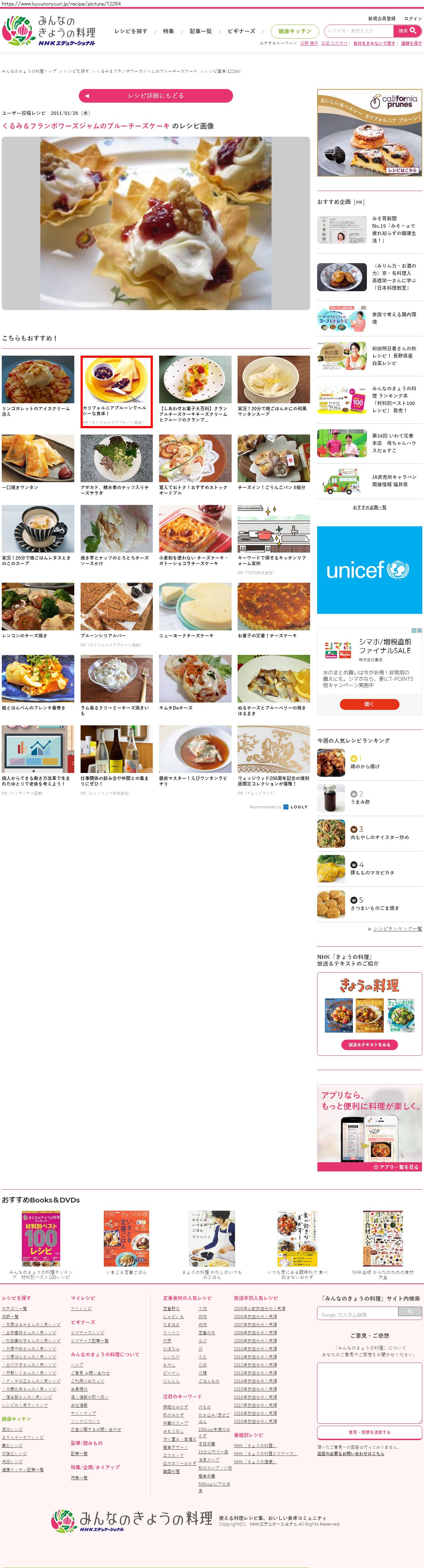Viewport: 424px width, 1568px height.
Task: Open the california prunes ad banner
Action: 369,133
